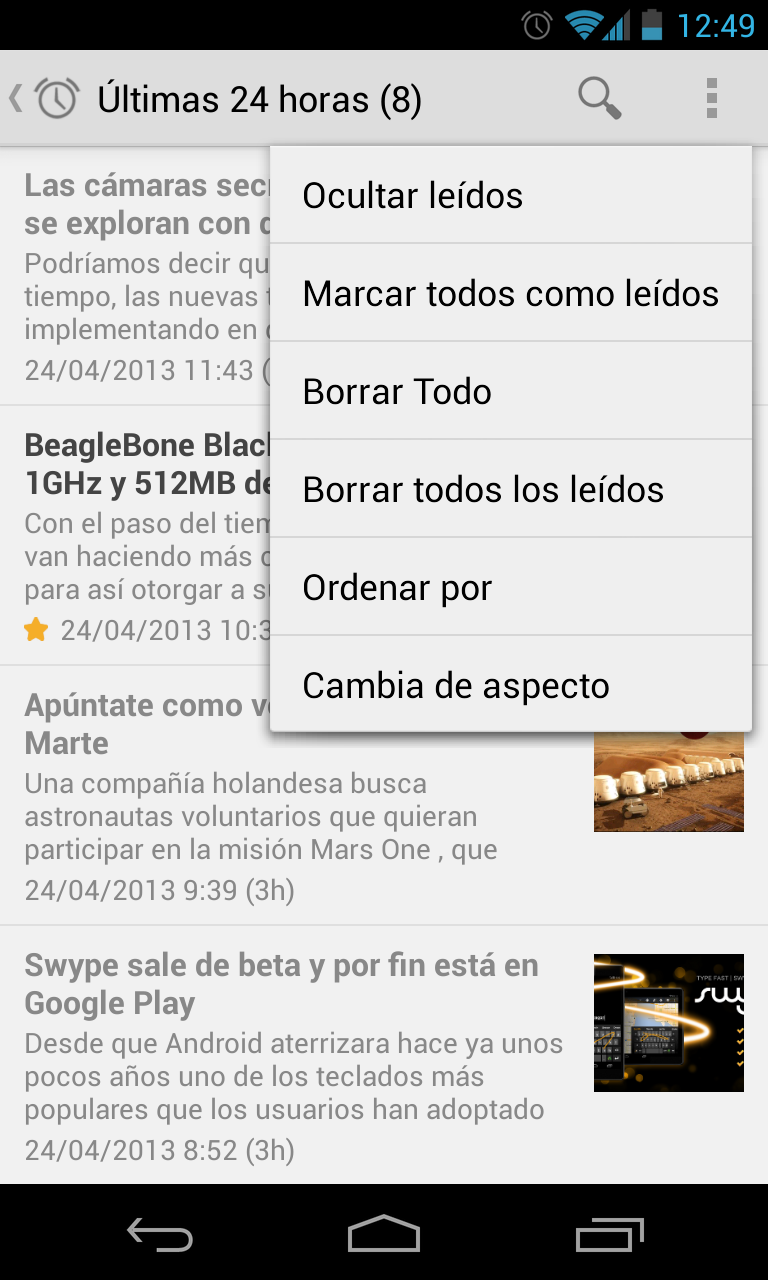Go to the system home screen

(x=384, y=1235)
